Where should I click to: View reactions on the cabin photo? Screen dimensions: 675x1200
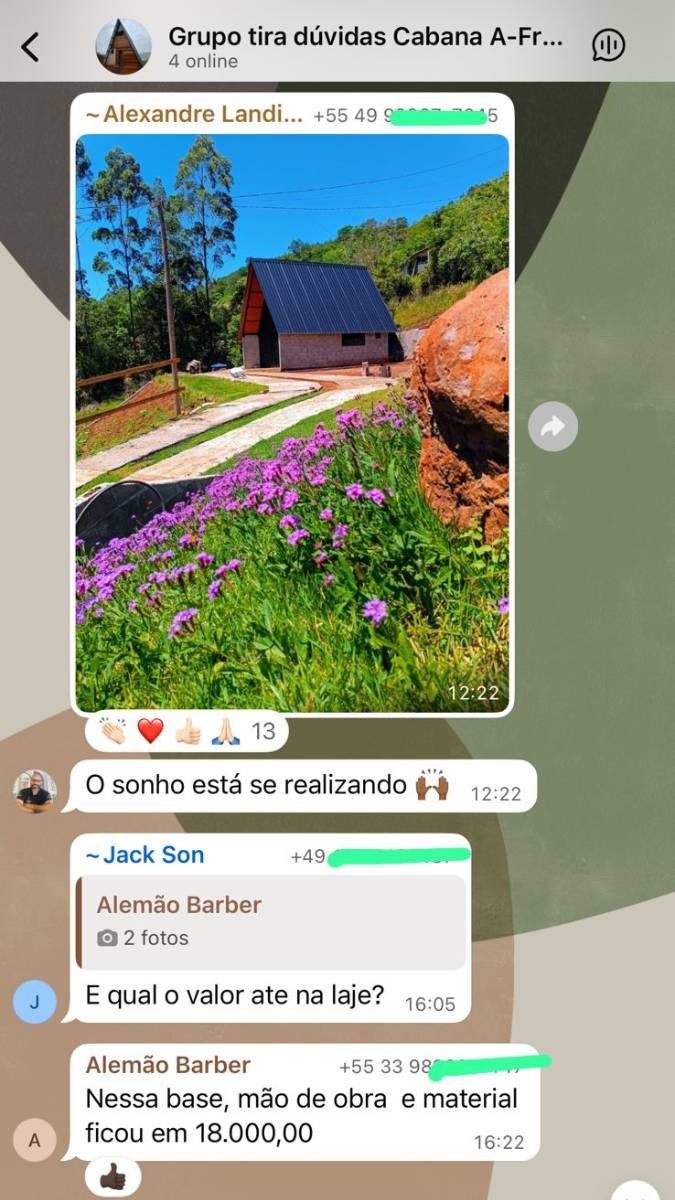[186, 732]
